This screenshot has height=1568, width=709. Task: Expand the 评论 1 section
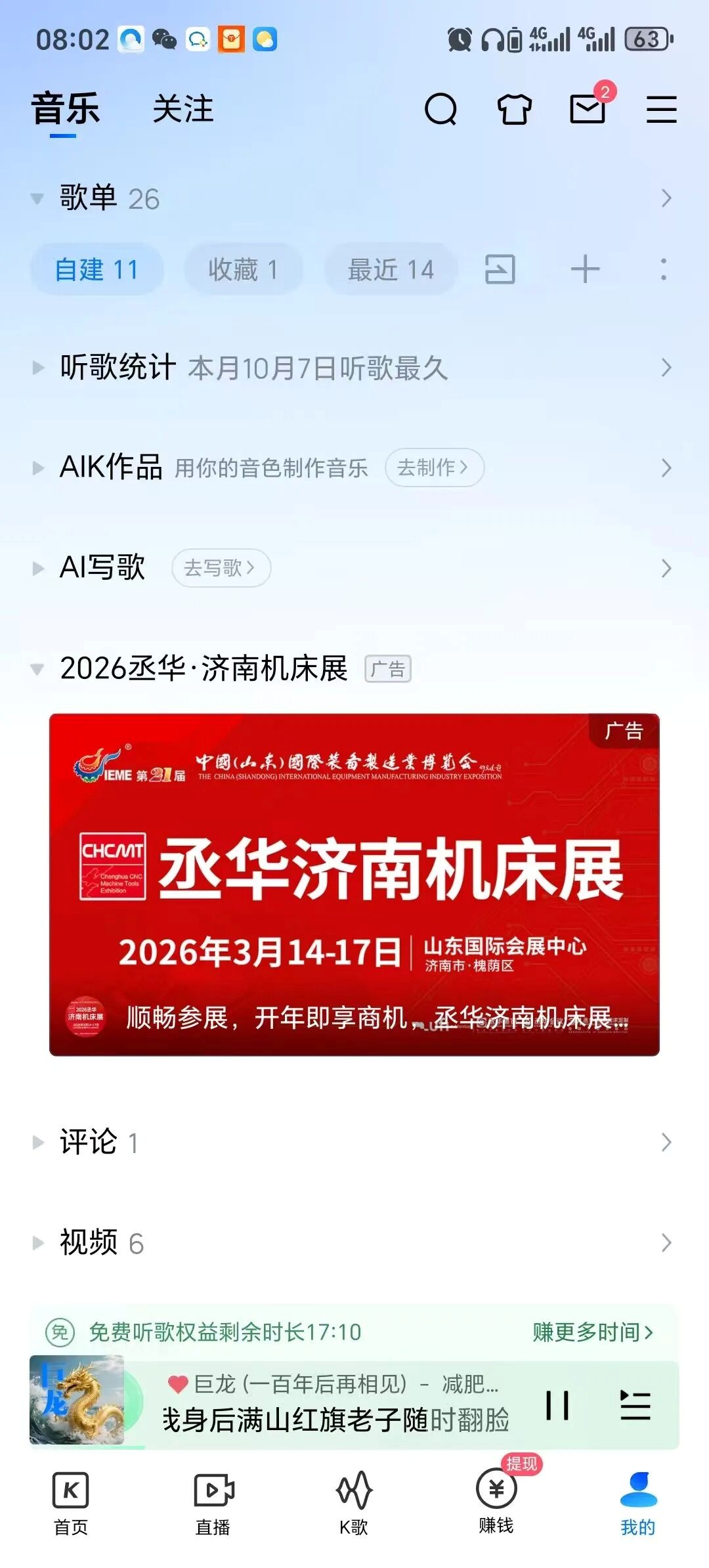pyautogui.click(x=354, y=1143)
